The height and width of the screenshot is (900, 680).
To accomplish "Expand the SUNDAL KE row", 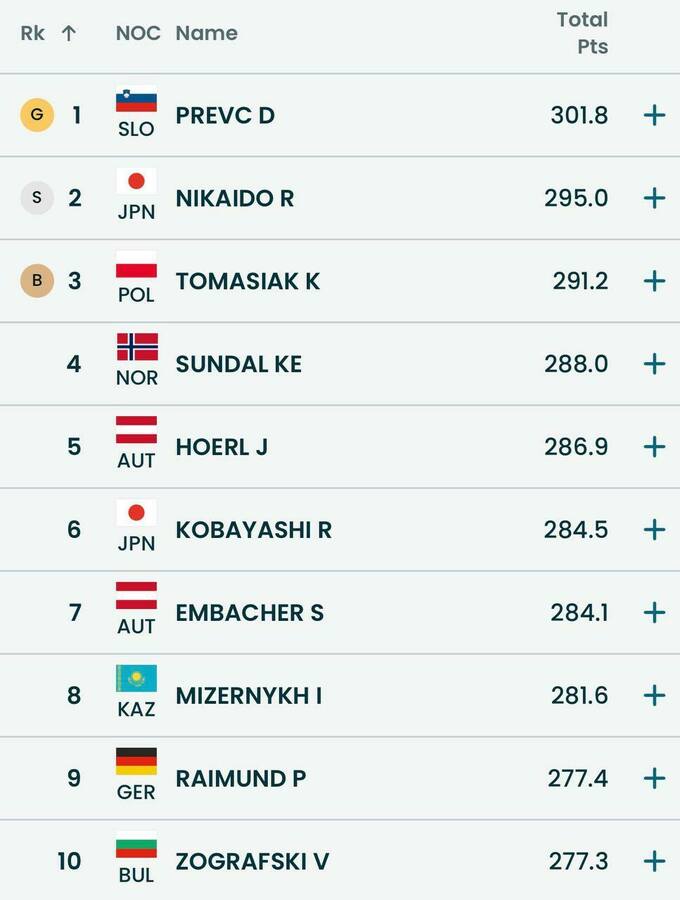I will click(x=654, y=364).
